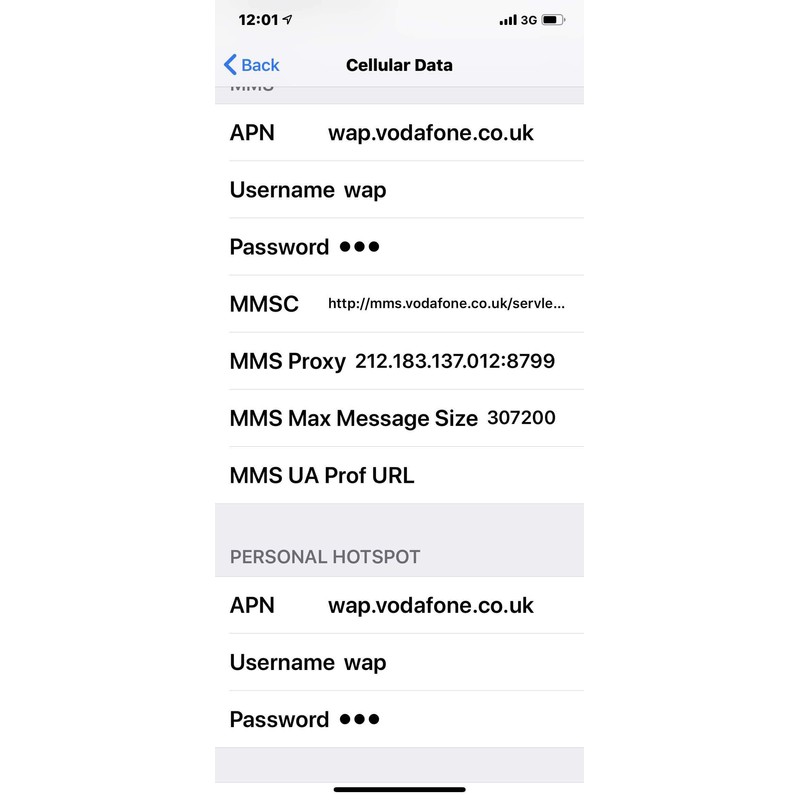The image size is (800, 800).
Task: Edit the MMS Username field
Action: (399, 190)
